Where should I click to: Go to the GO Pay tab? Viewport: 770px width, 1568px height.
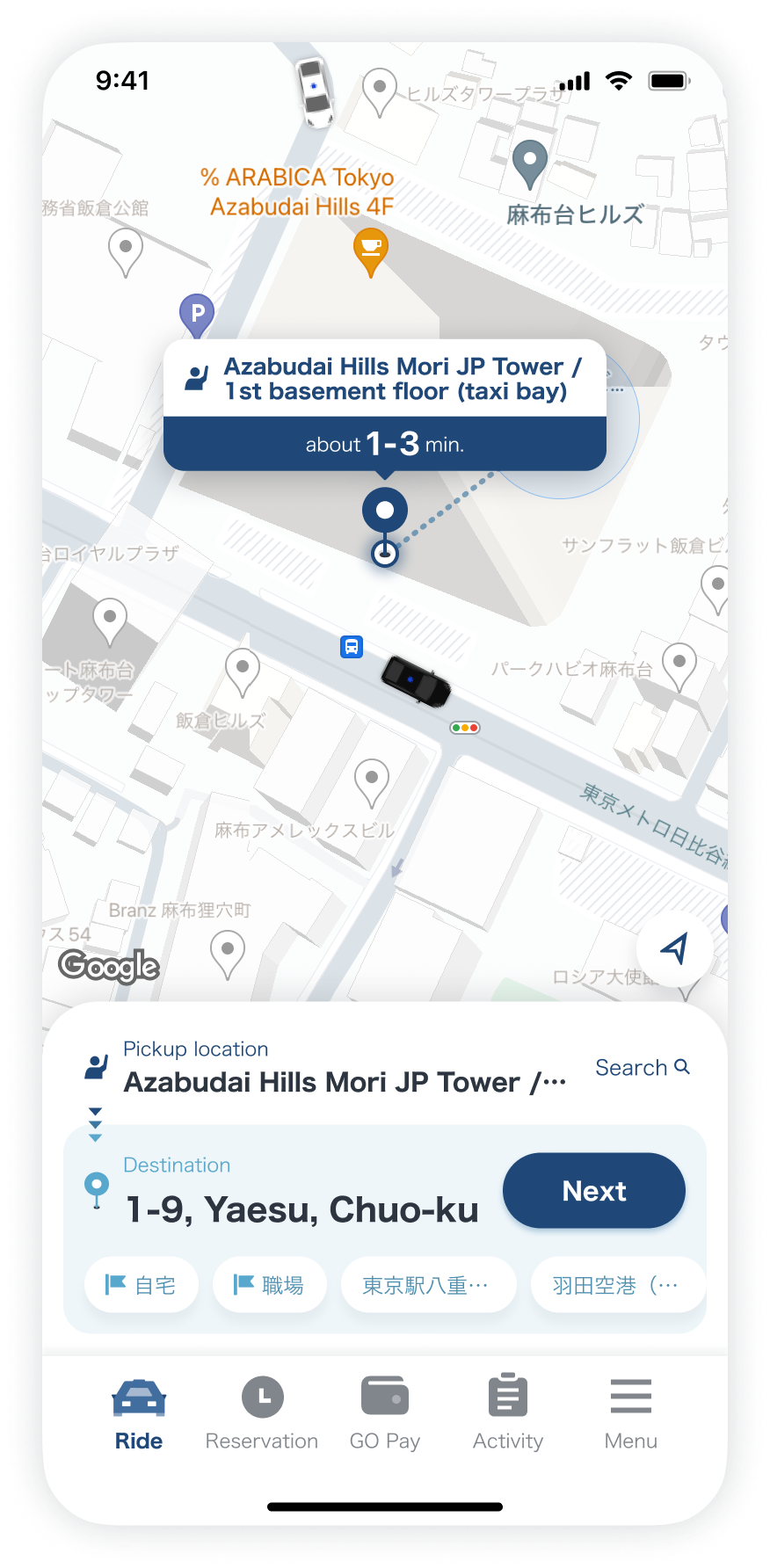(385, 1413)
